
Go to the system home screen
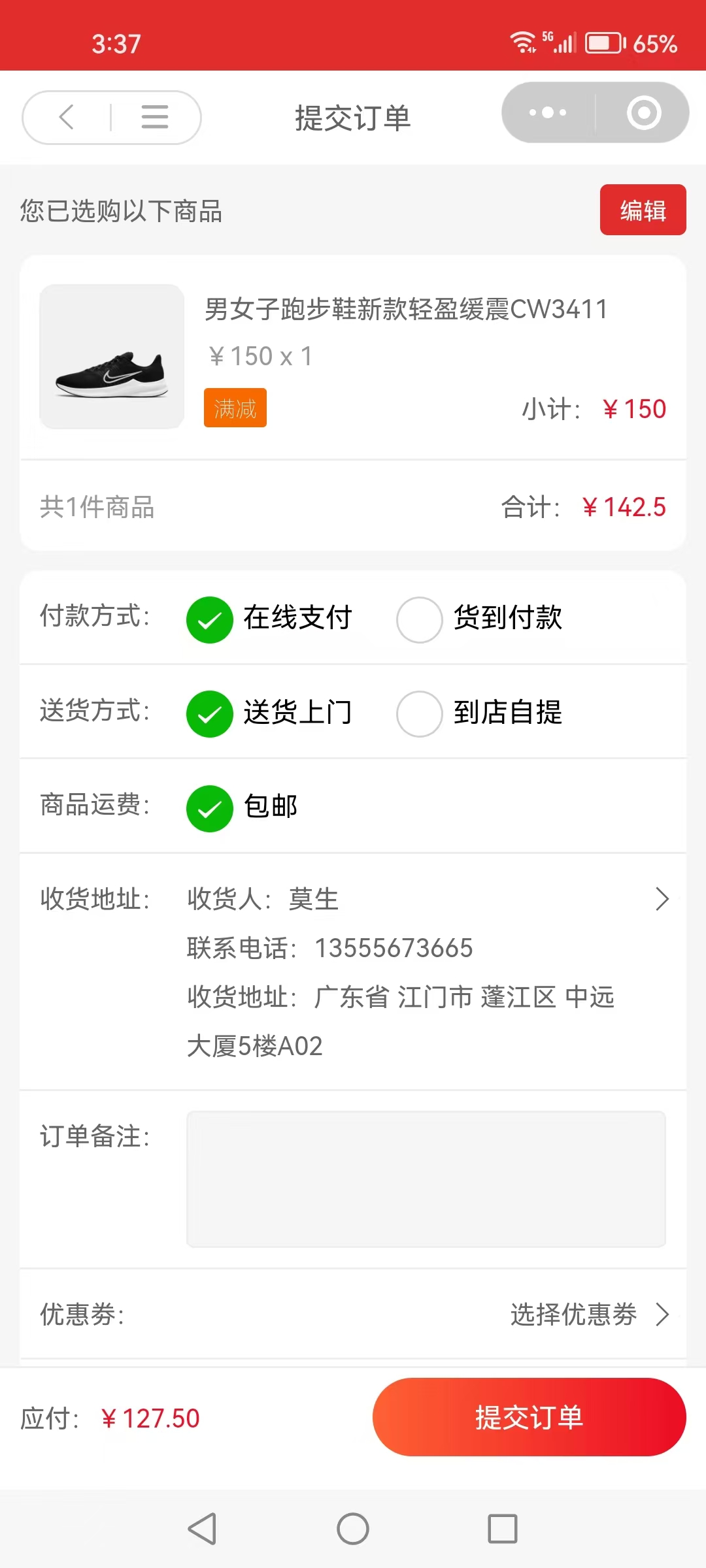(353, 1529)
